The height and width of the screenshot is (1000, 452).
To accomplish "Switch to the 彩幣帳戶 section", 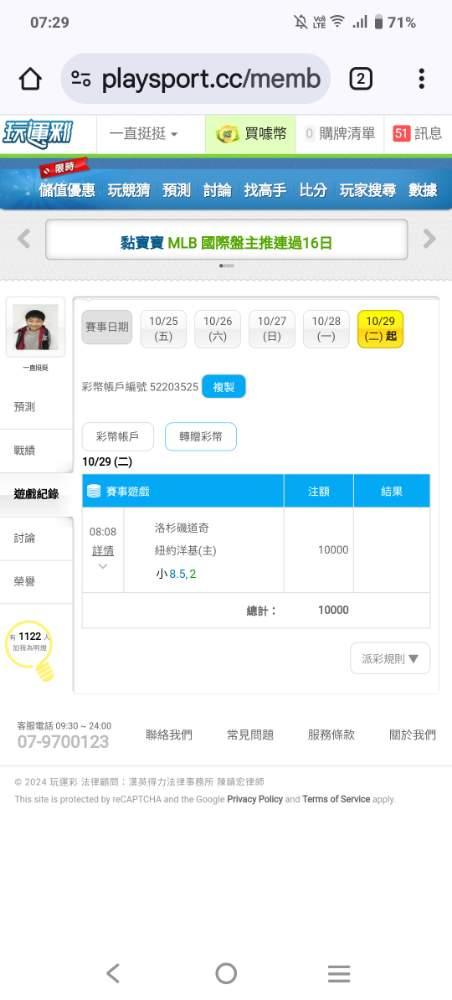I will [x=118, y=437].
